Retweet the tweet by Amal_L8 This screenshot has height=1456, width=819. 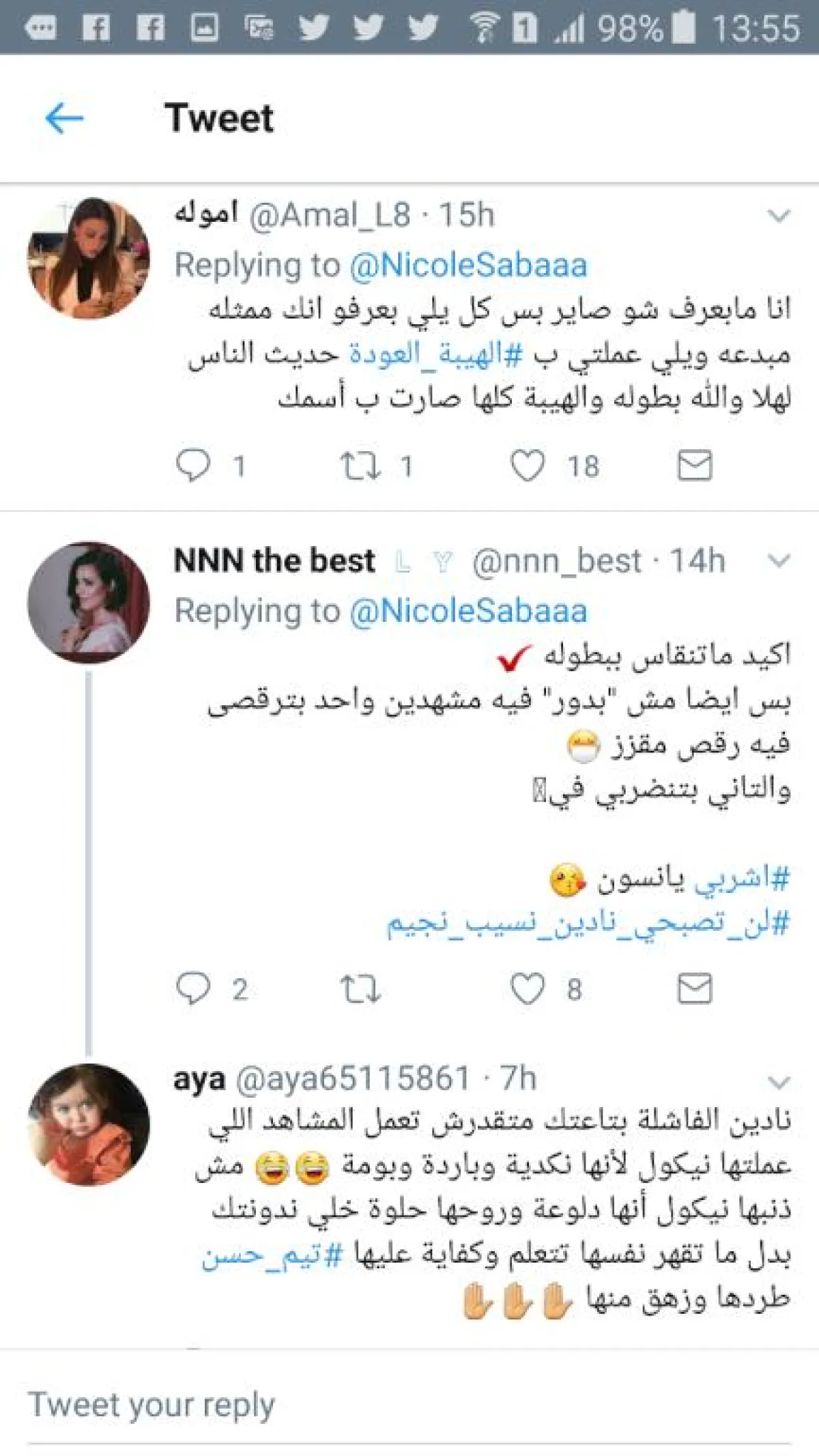360,466
